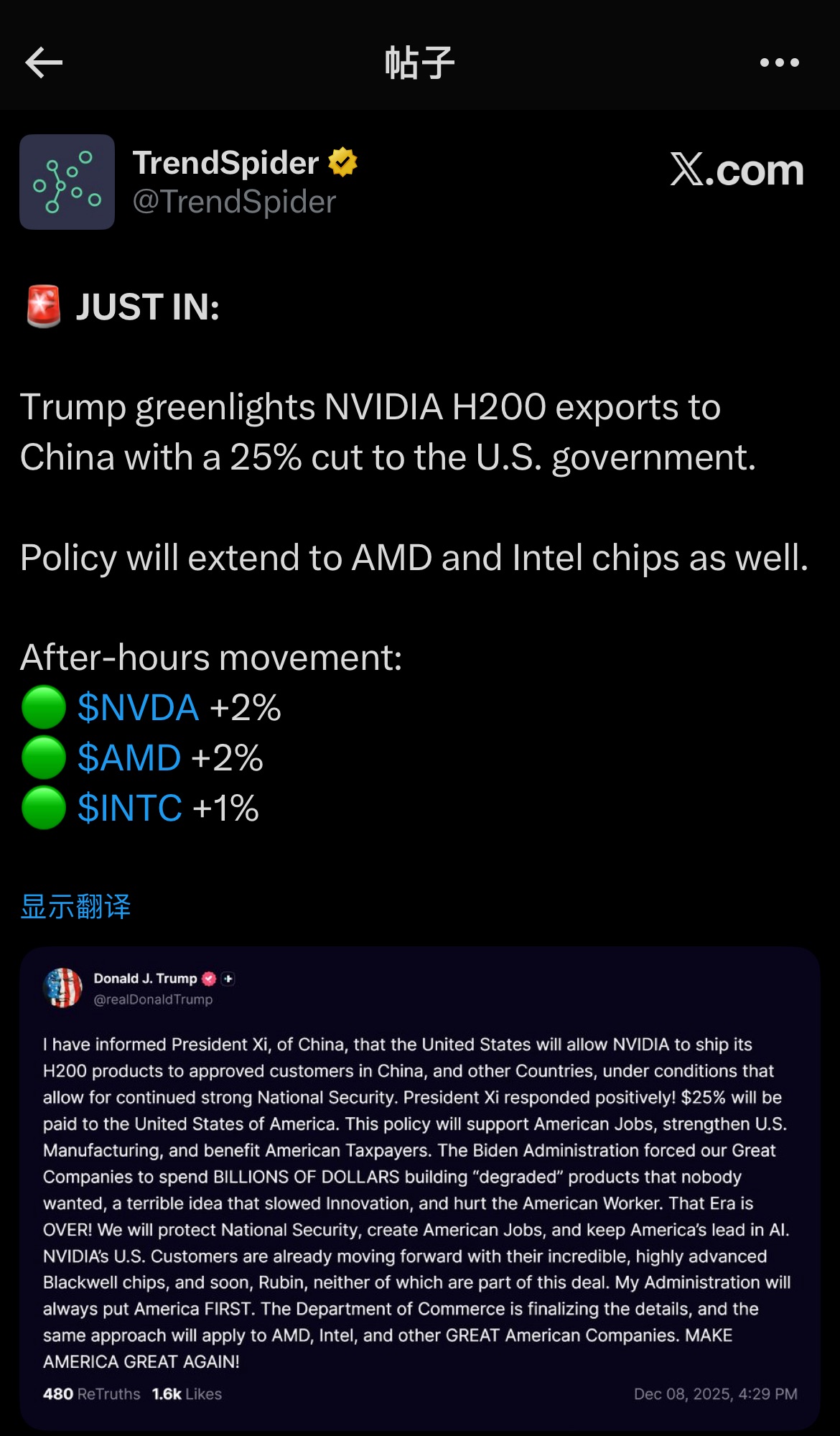Open the $INTC cashtag

tap(130, 808)
